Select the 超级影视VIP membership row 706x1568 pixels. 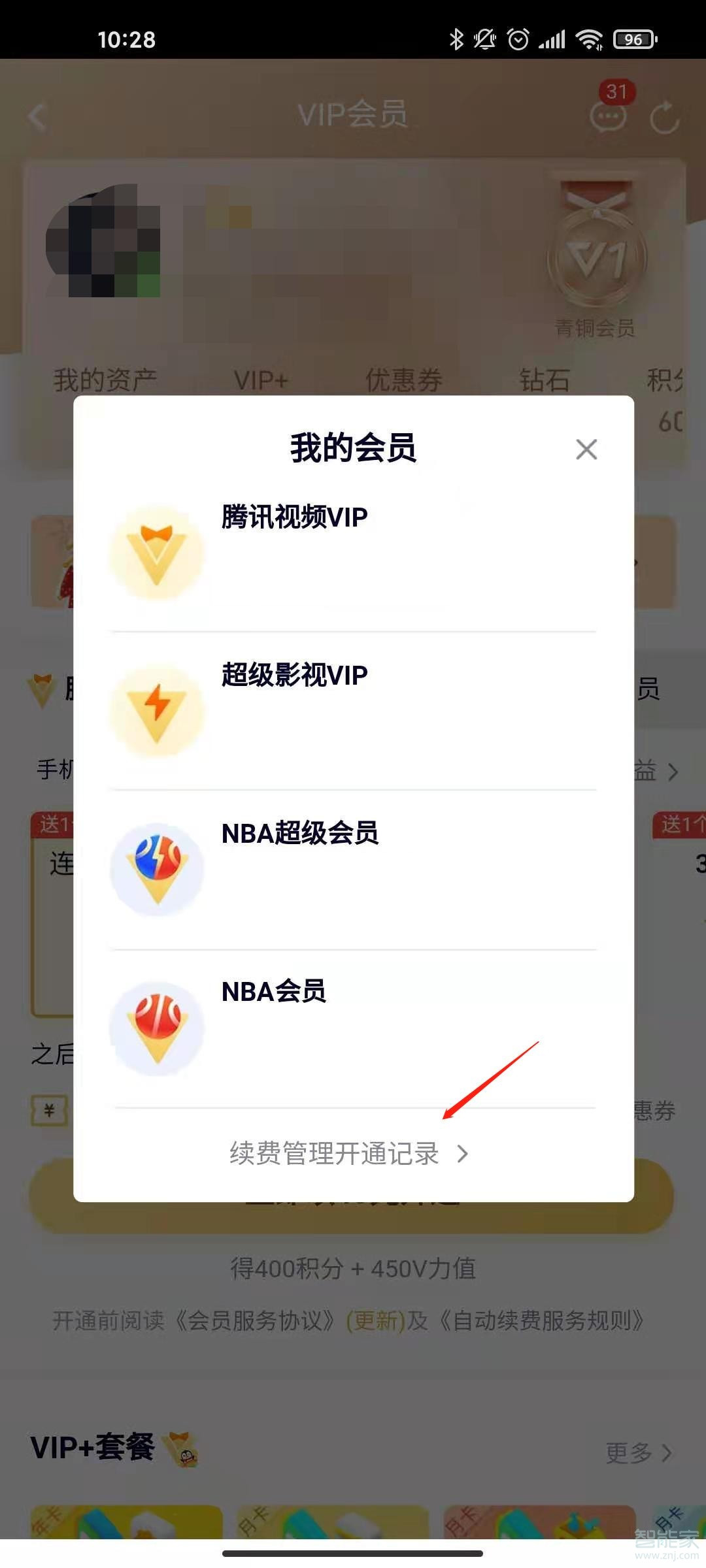353,712
